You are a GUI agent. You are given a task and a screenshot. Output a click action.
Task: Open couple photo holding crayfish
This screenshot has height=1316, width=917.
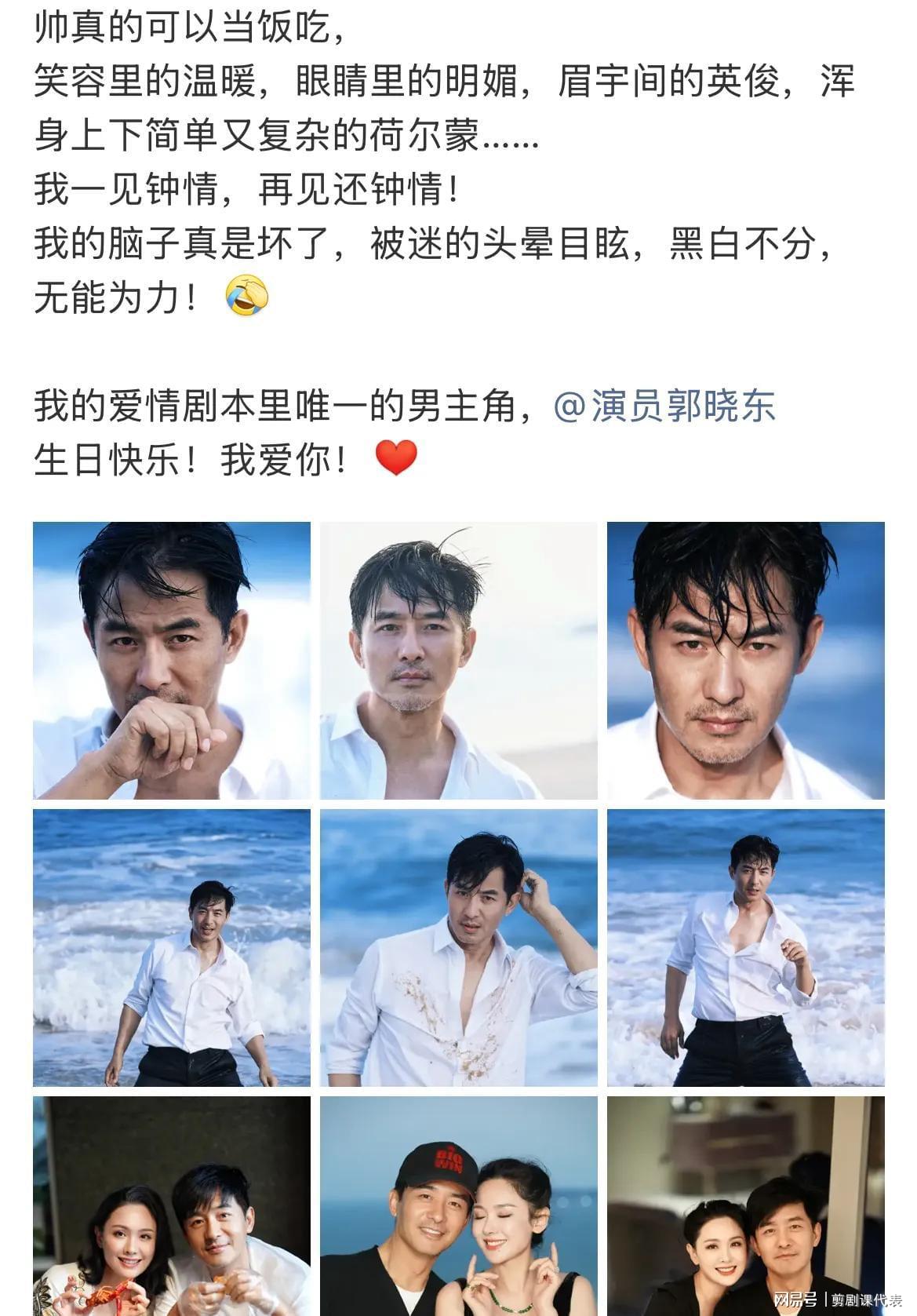click(171, 1206)
